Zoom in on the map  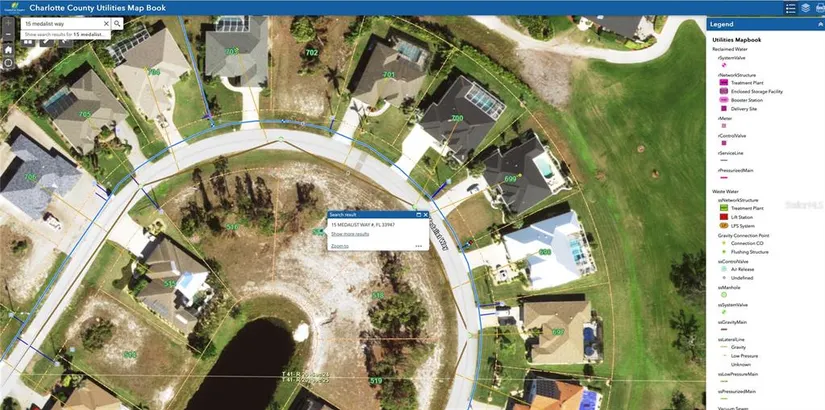tap(8, 22)
